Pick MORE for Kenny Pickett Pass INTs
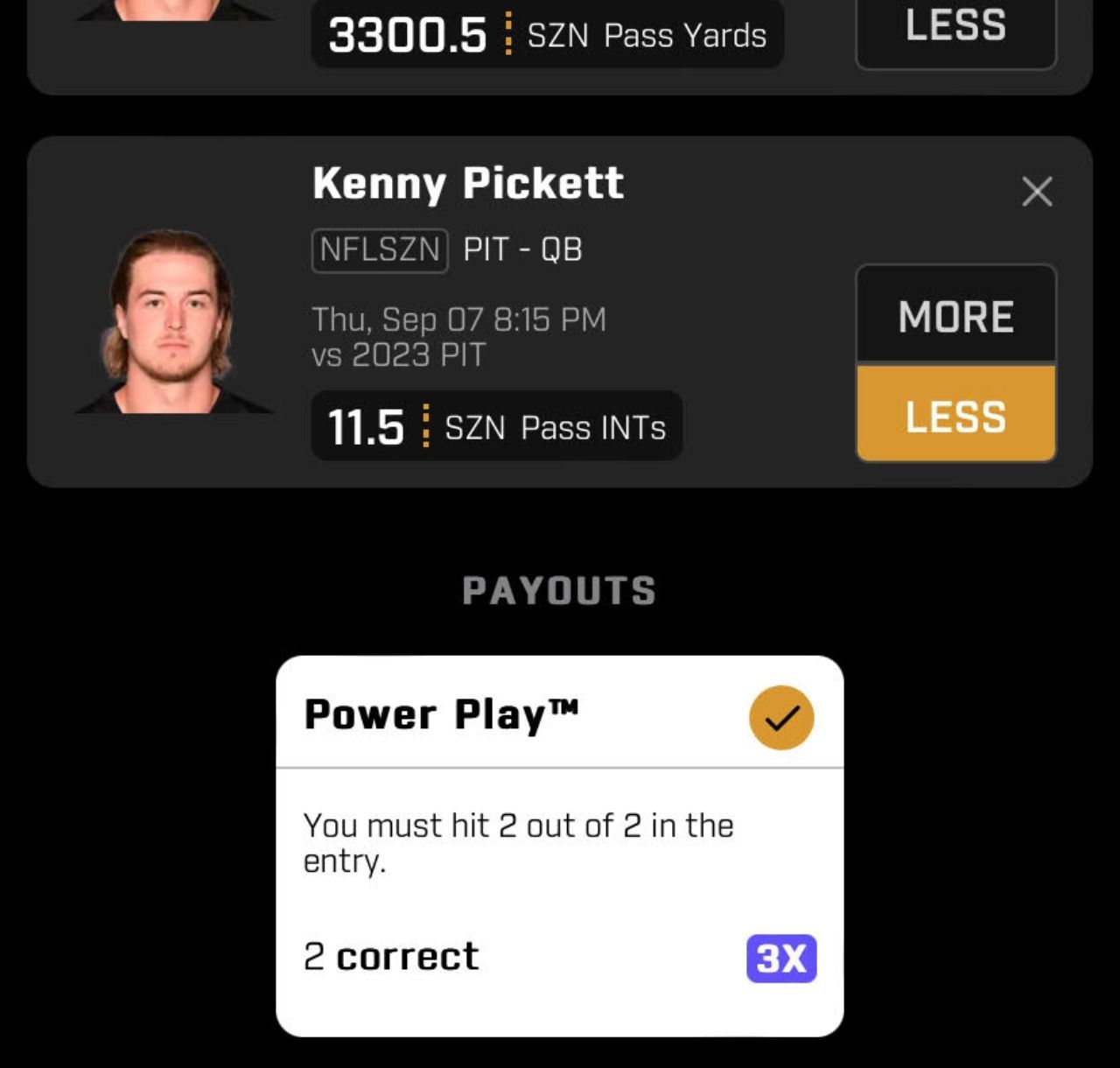Image resolution: width=1120 pixels, height=1068 pixels. point(955,316)
